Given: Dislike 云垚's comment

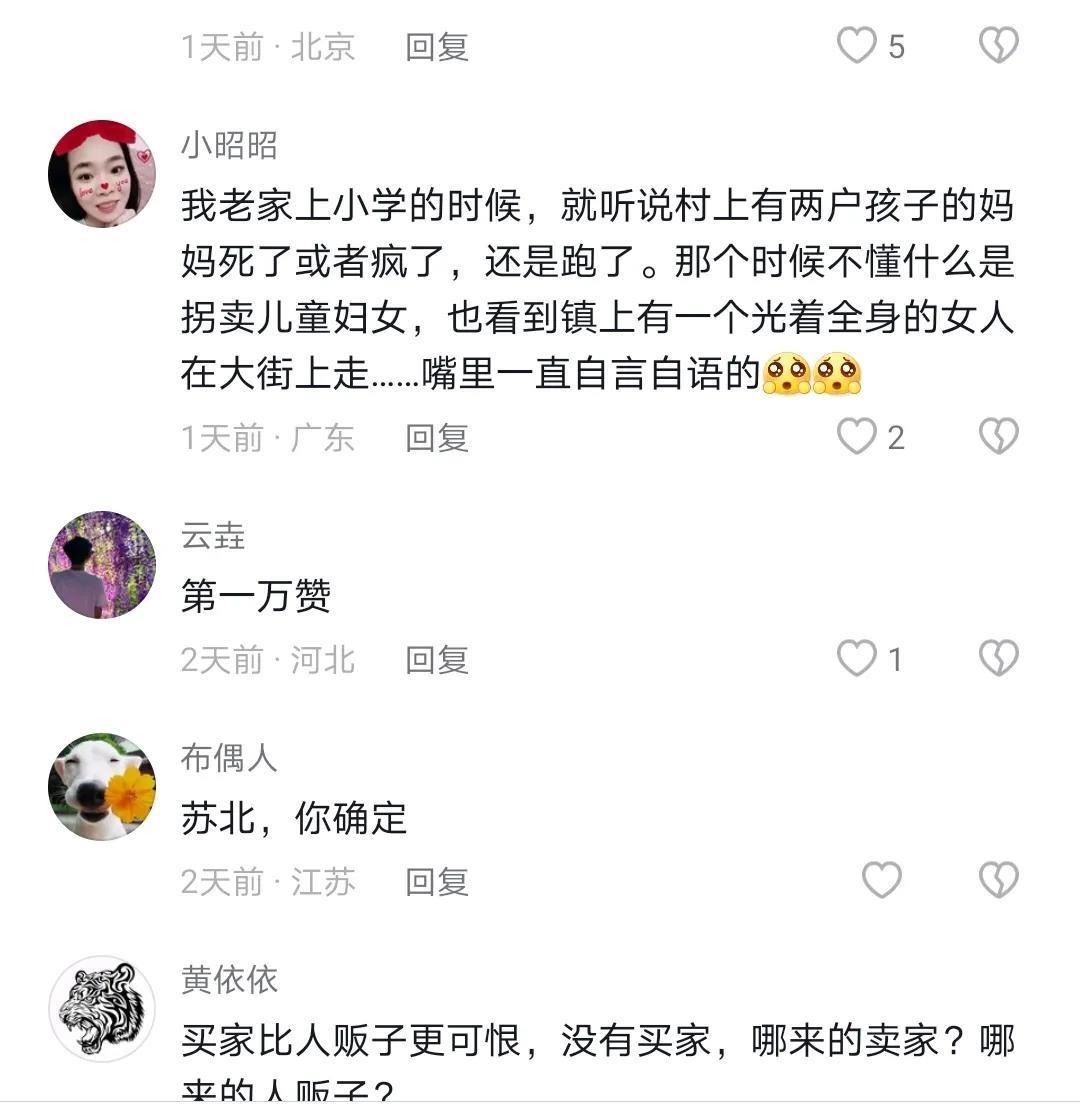Looking at the screenshot, I should coord(997,659).
